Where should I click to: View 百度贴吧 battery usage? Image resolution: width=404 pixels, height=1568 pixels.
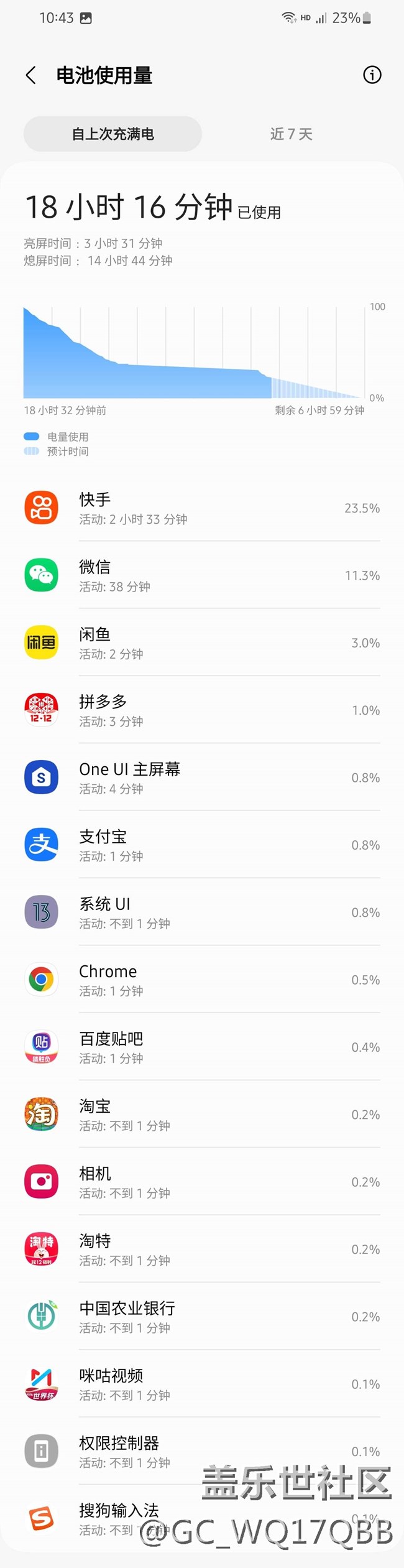click(x=202, y=1047)
